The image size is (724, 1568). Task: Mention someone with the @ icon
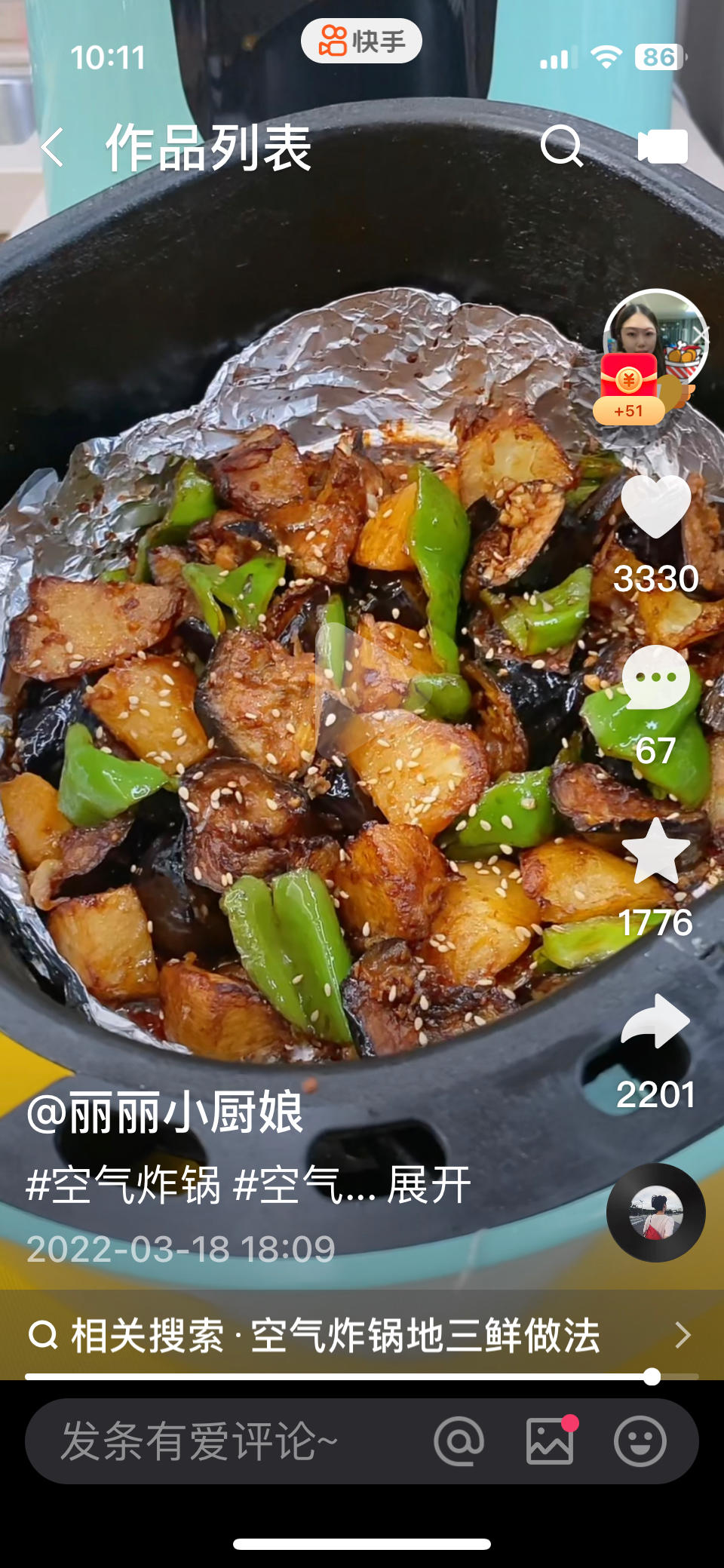(459, 1441)
